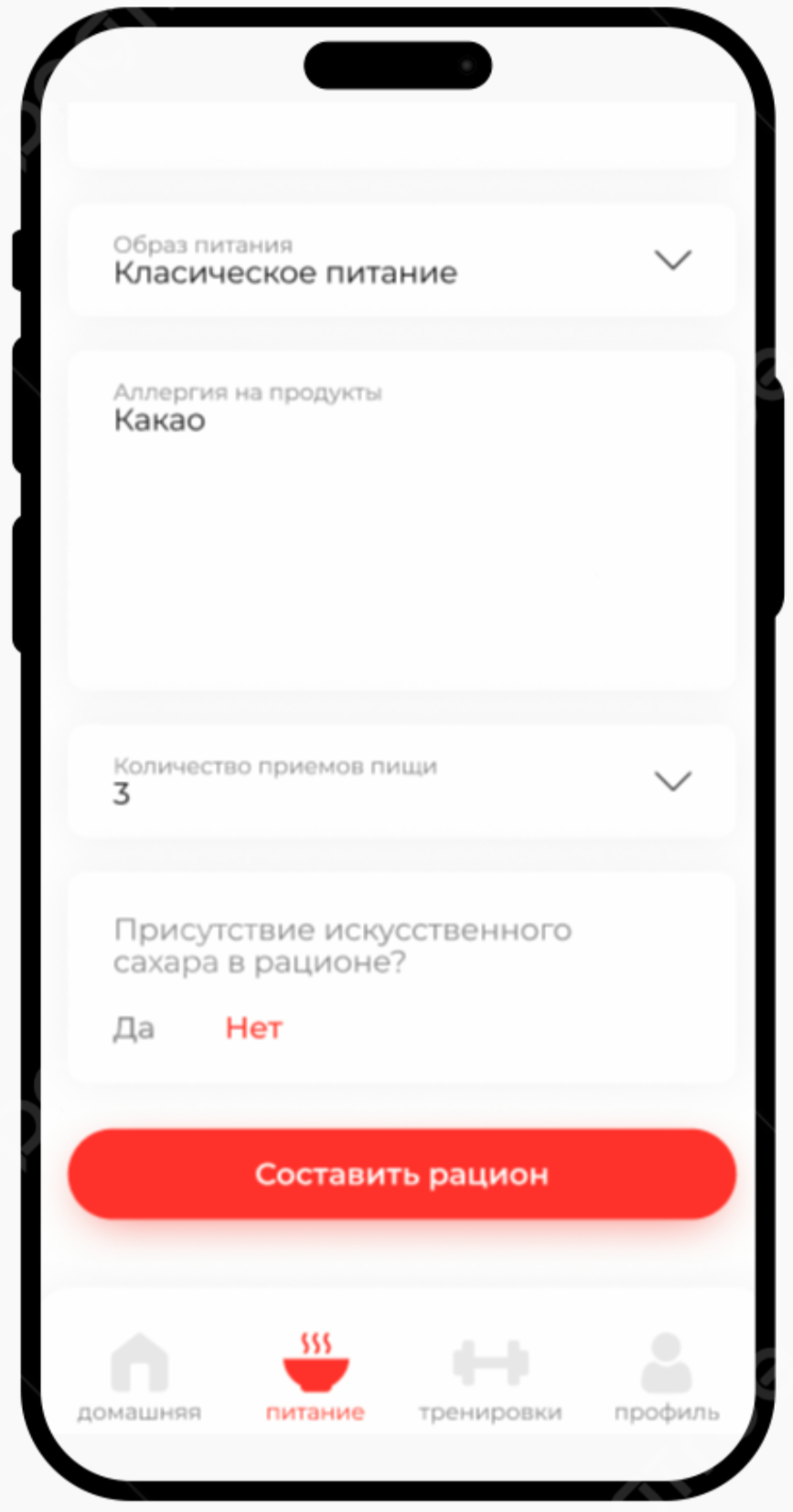Screen dimensions: 793x1512
Task: Select Да for artificial sugar
Action: tap(134, 1028)
